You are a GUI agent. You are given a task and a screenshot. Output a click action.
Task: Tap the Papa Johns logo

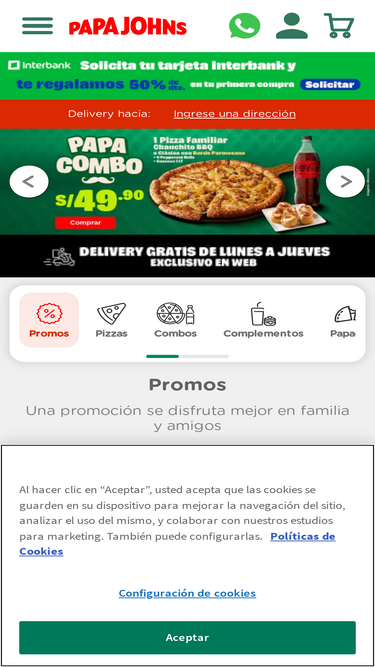point(128,26)
